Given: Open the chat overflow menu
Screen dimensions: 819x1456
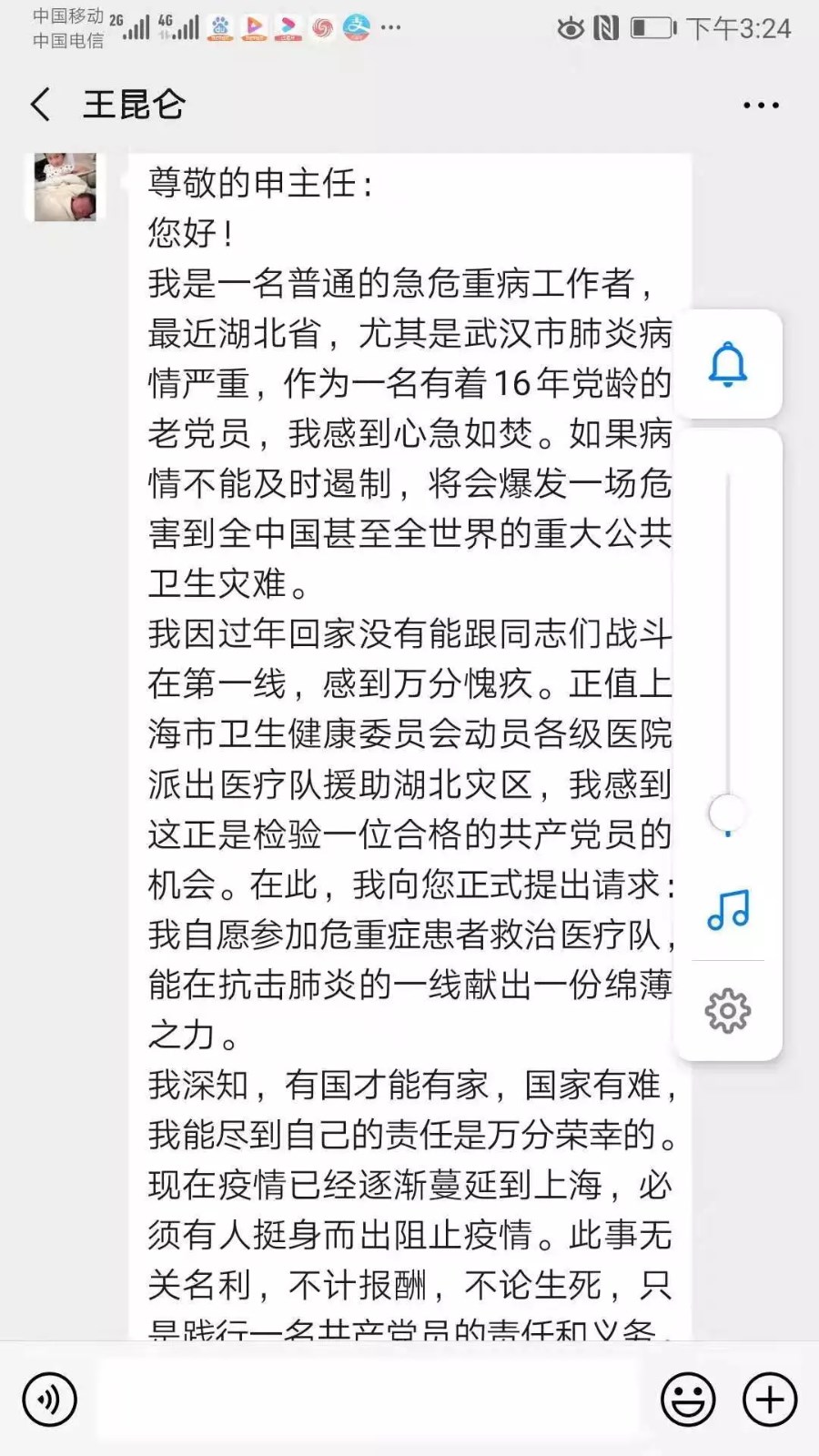Looking at the screenshot, I should (761, 106).
